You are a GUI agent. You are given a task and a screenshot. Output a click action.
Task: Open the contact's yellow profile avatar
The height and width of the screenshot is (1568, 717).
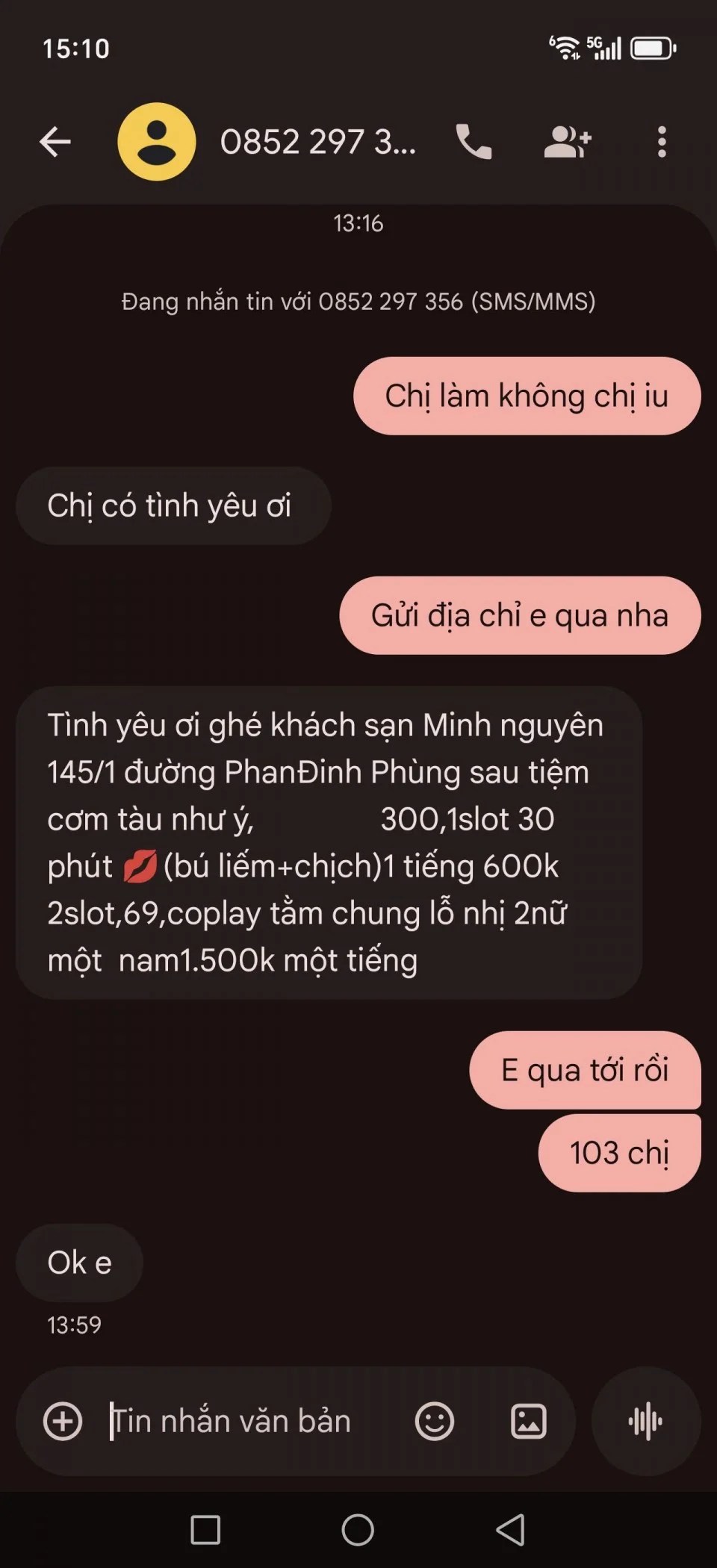click(157, 142)
